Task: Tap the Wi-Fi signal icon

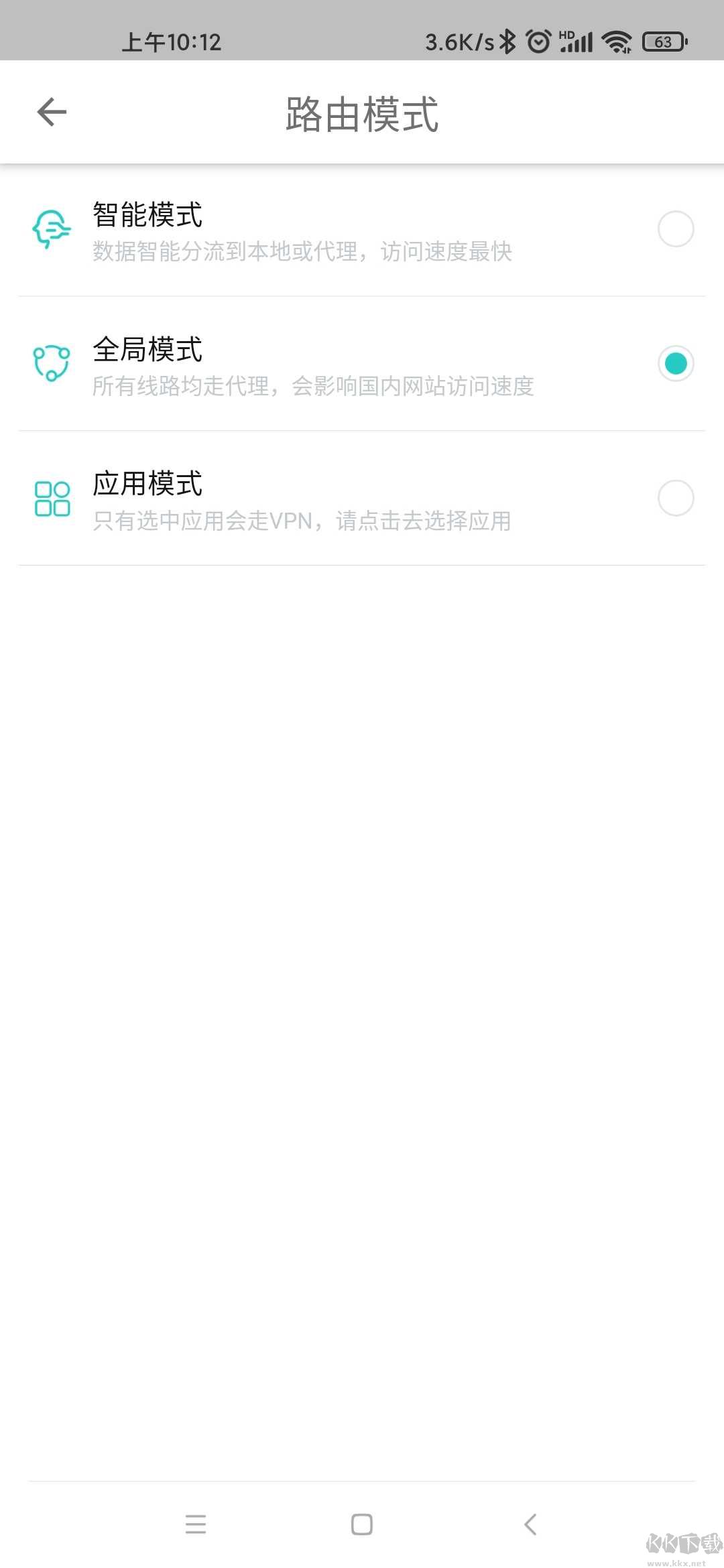Action: pyautogui.click(x=617, y=42)
